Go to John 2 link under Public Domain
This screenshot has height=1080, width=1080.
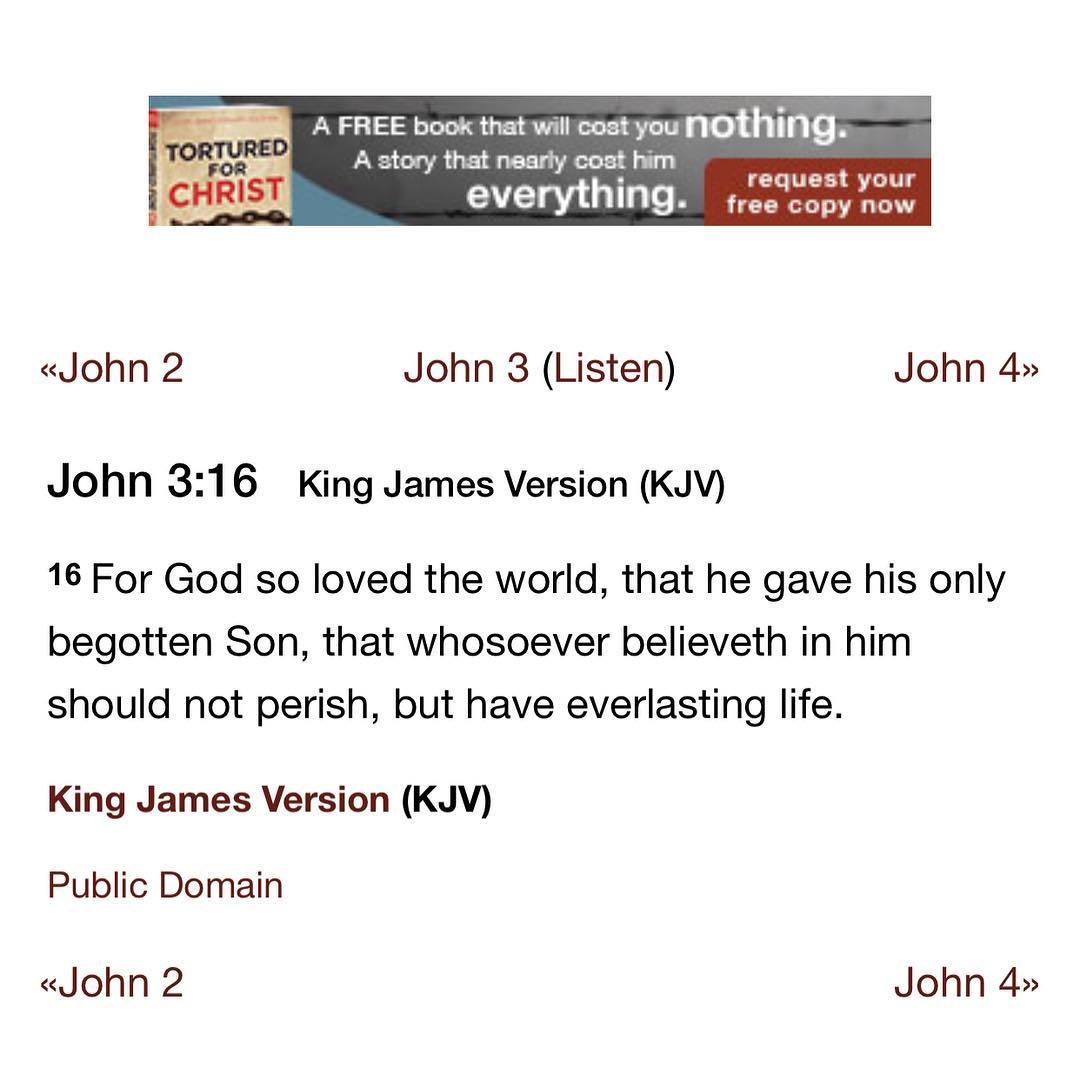point(112,982)
